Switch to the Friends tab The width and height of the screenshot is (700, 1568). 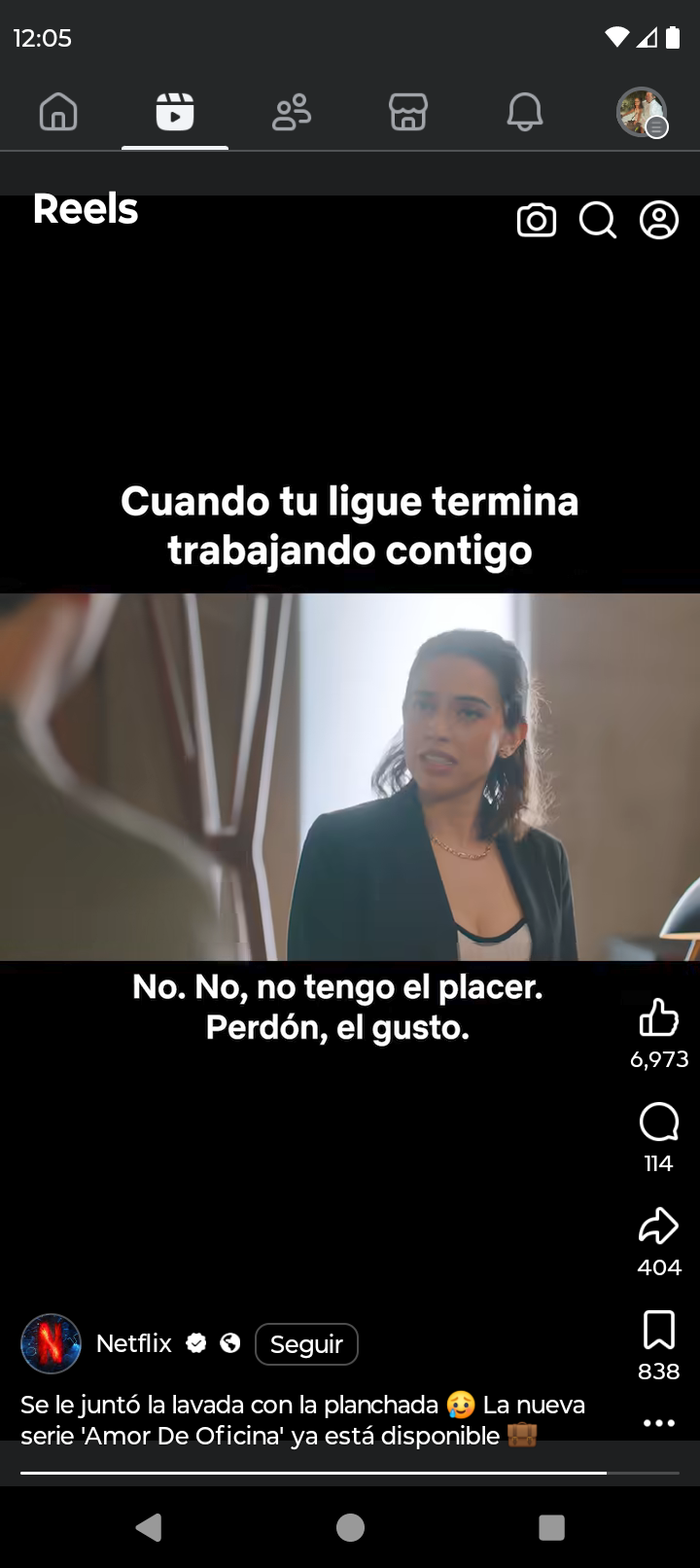292,112
